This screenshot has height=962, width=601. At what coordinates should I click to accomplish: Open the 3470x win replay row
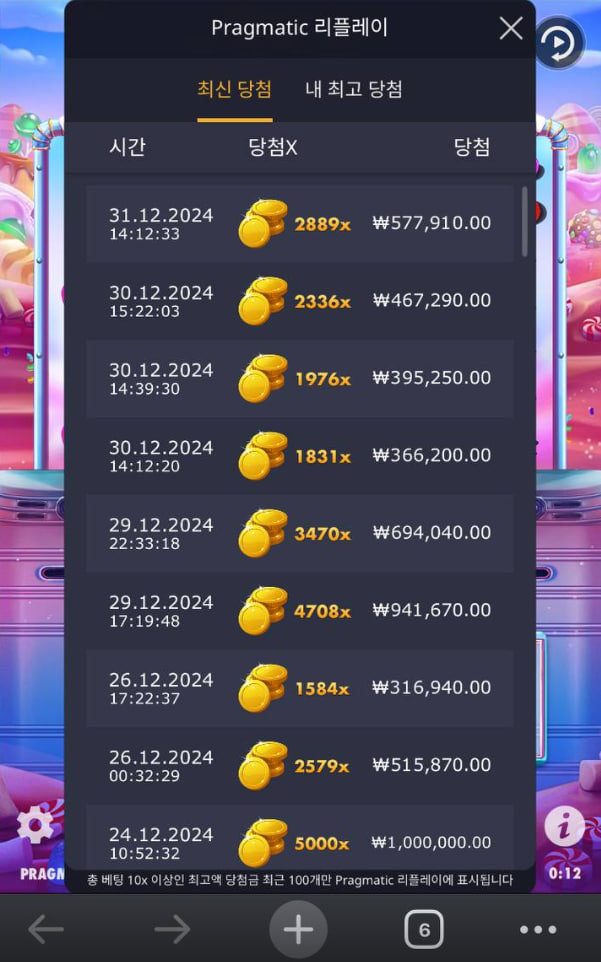click(x=300, y=533)
